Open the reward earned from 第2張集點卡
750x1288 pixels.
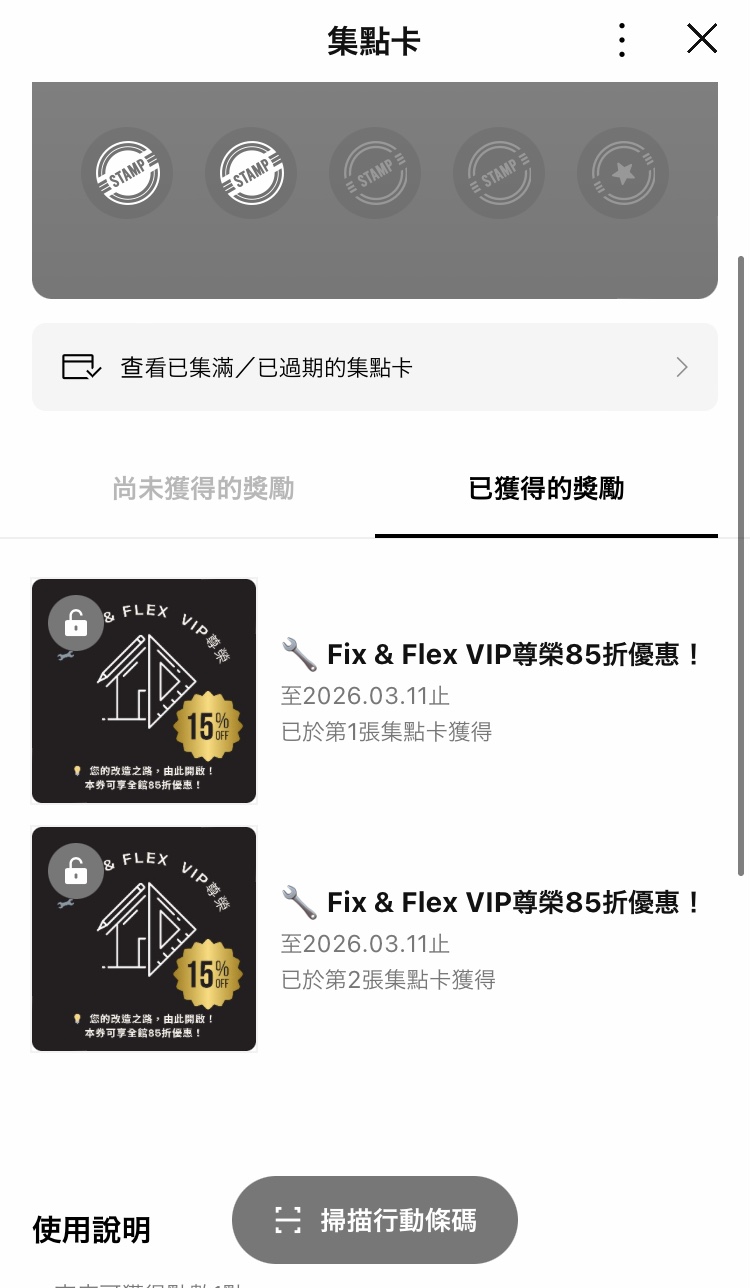coord(375,939)
